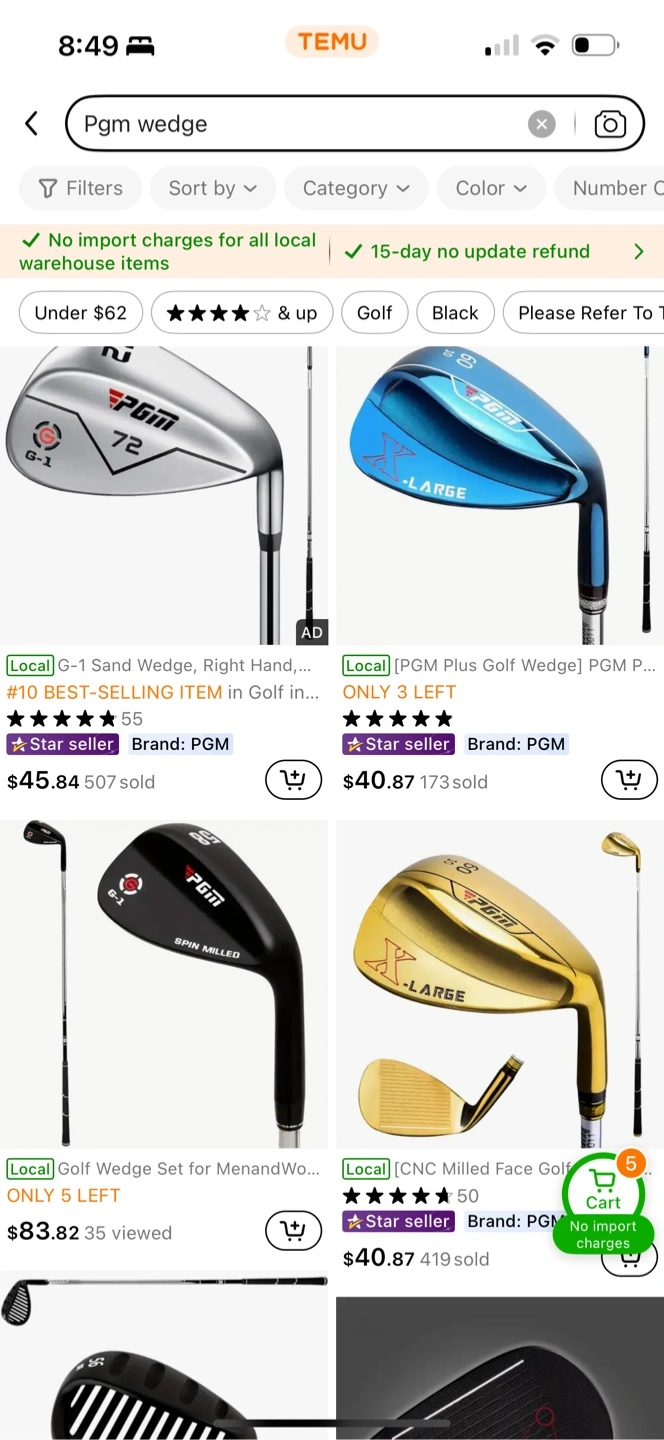This screenshot has height=1440, width=664.
Task: Open the Filters panel
Action: pos(81,188)
